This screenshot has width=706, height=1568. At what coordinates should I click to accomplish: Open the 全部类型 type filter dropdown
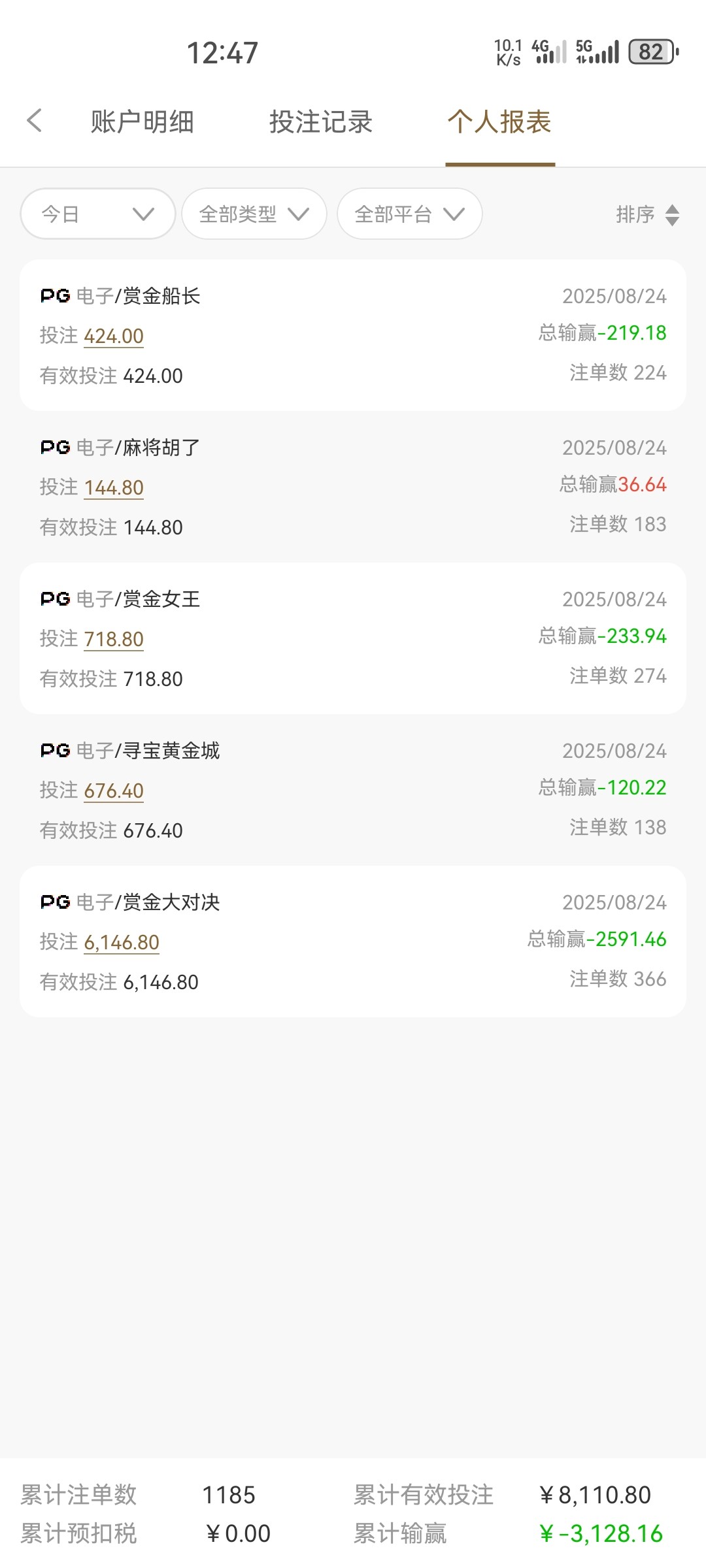pos(254,214)
